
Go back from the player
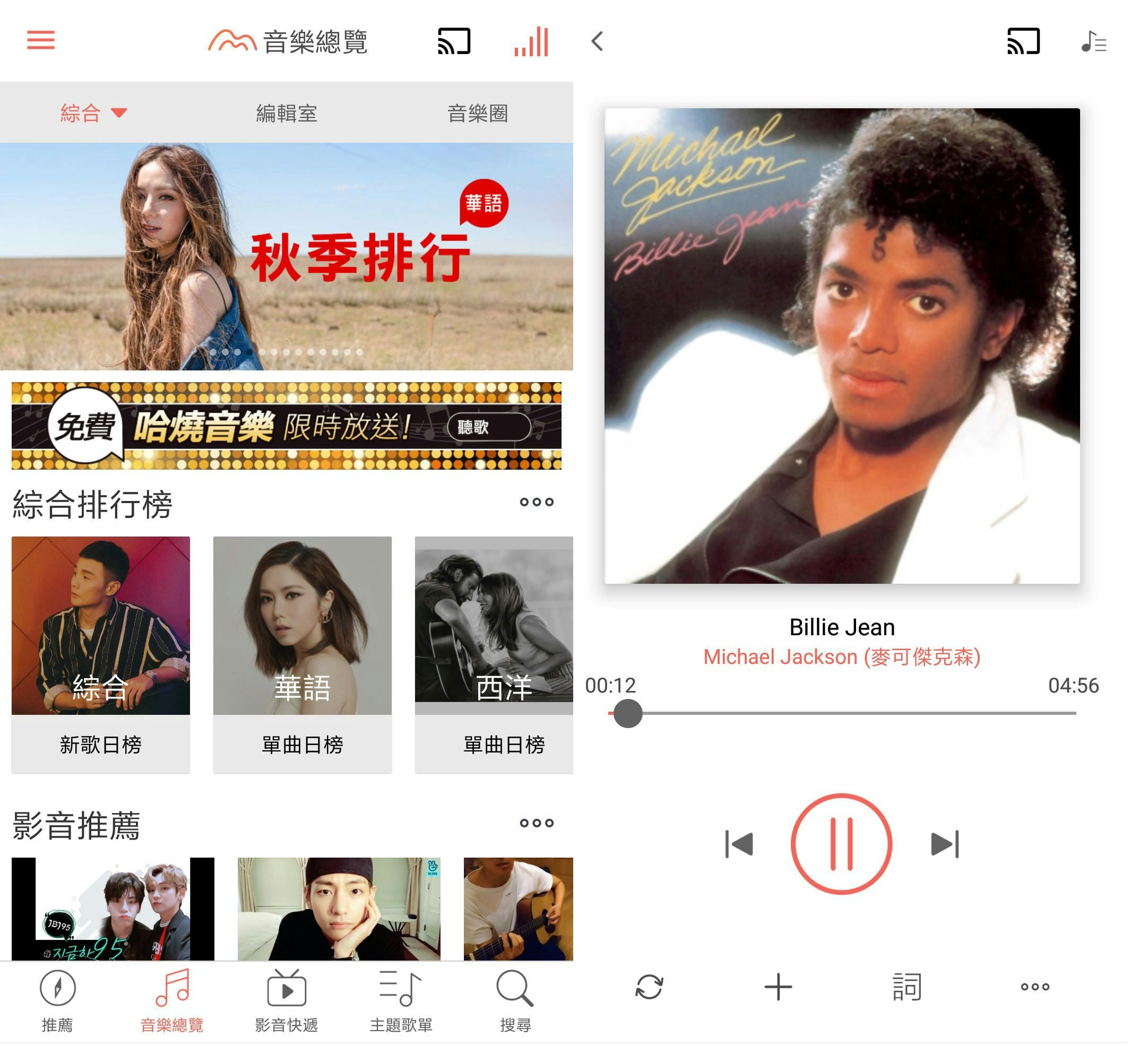597,41
